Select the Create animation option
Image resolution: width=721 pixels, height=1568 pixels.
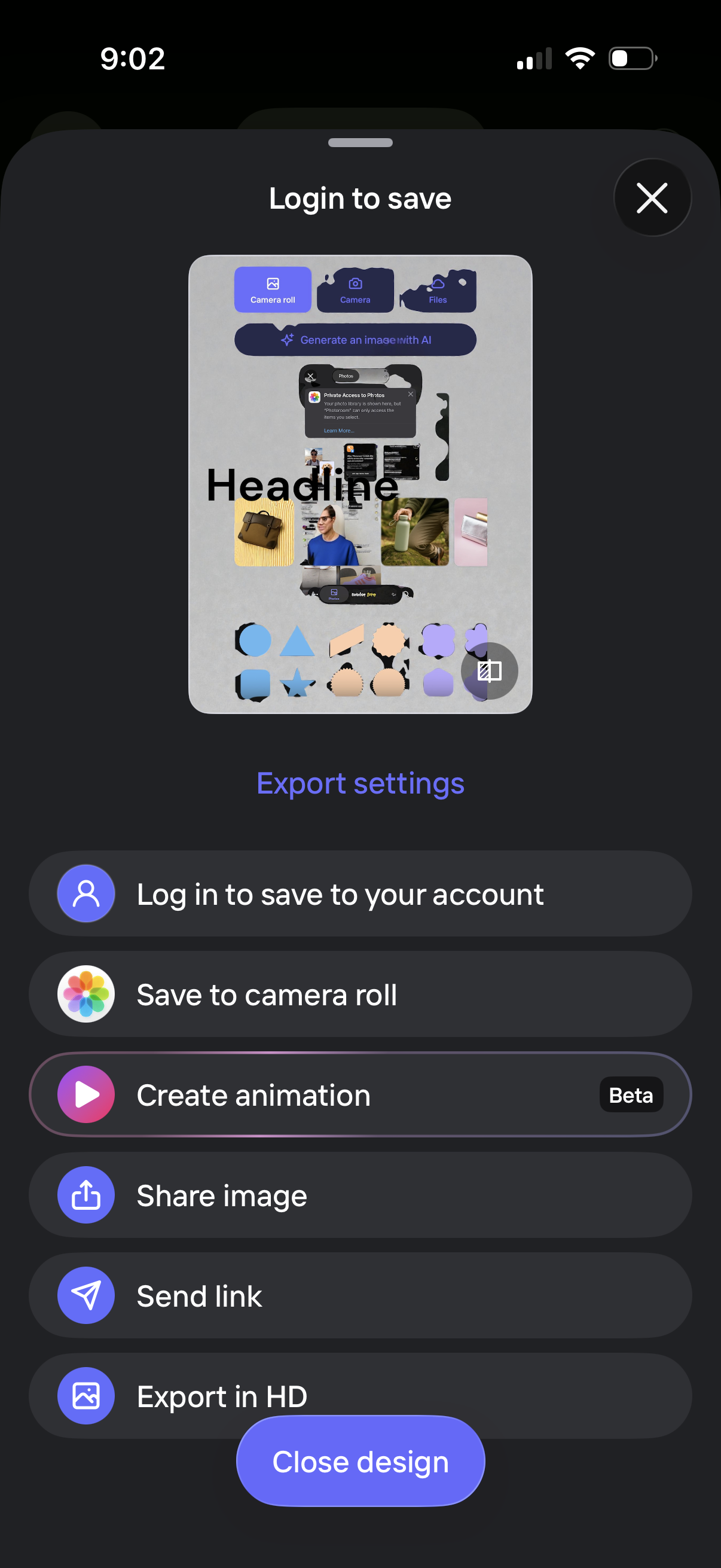pos(360,1094)
